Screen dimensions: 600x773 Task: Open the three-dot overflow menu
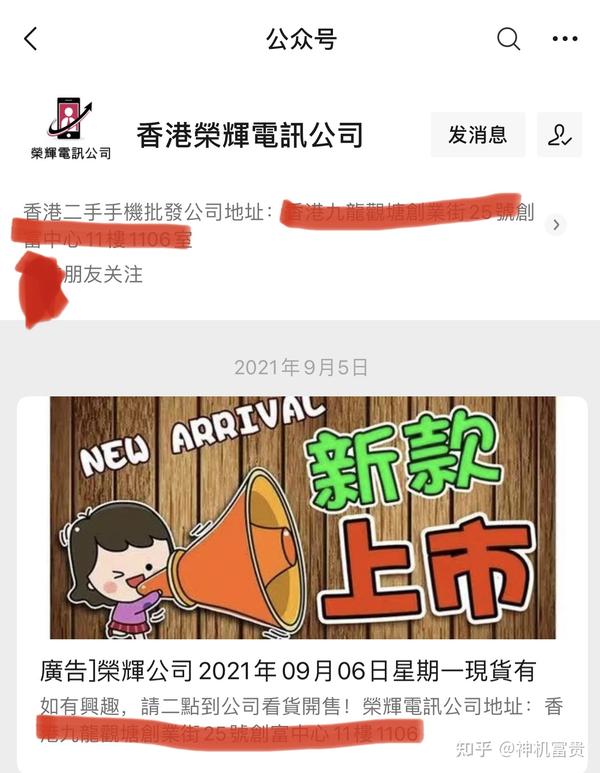(565, 39)
